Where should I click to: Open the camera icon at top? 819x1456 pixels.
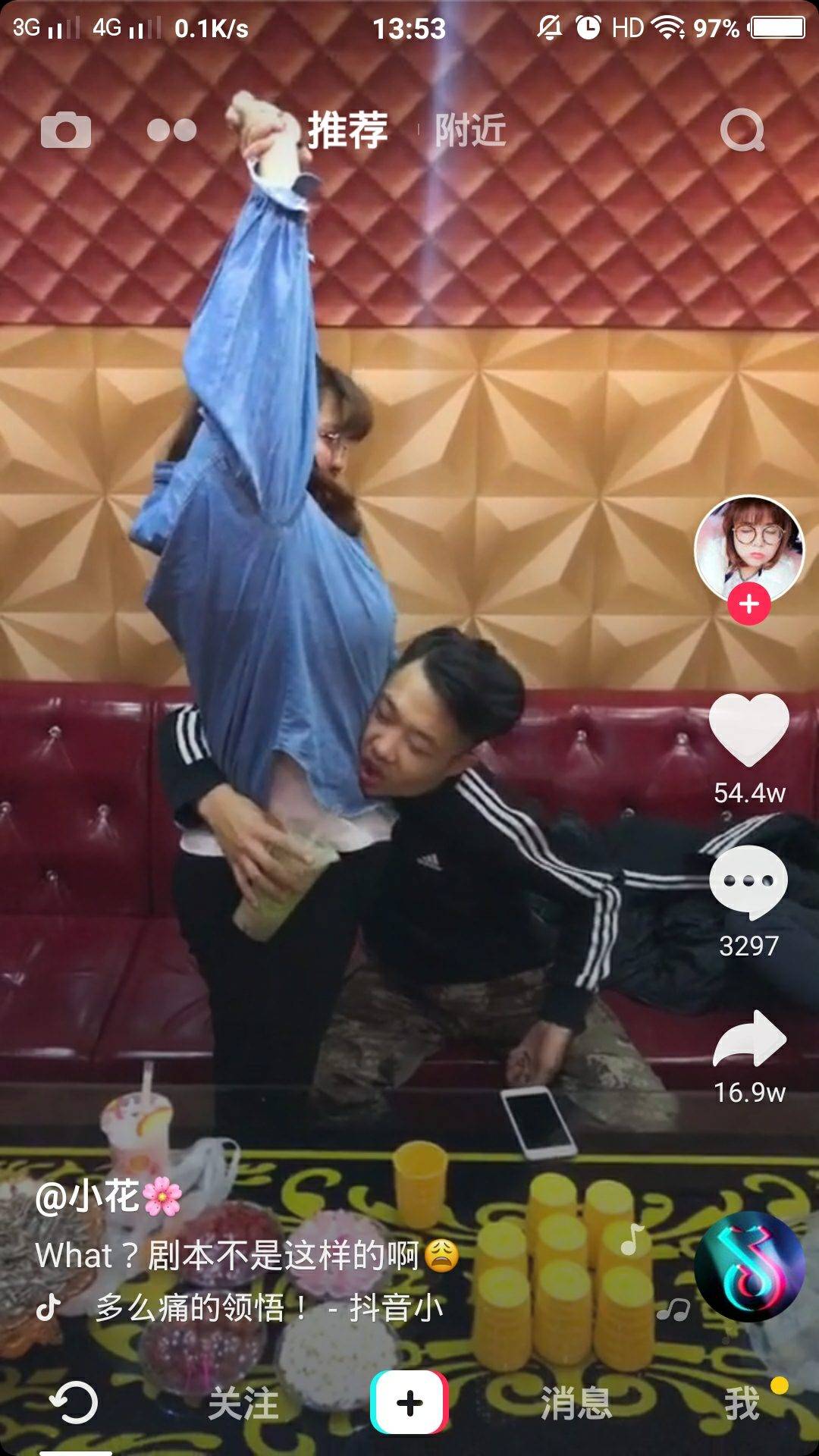tap(66, 130)
